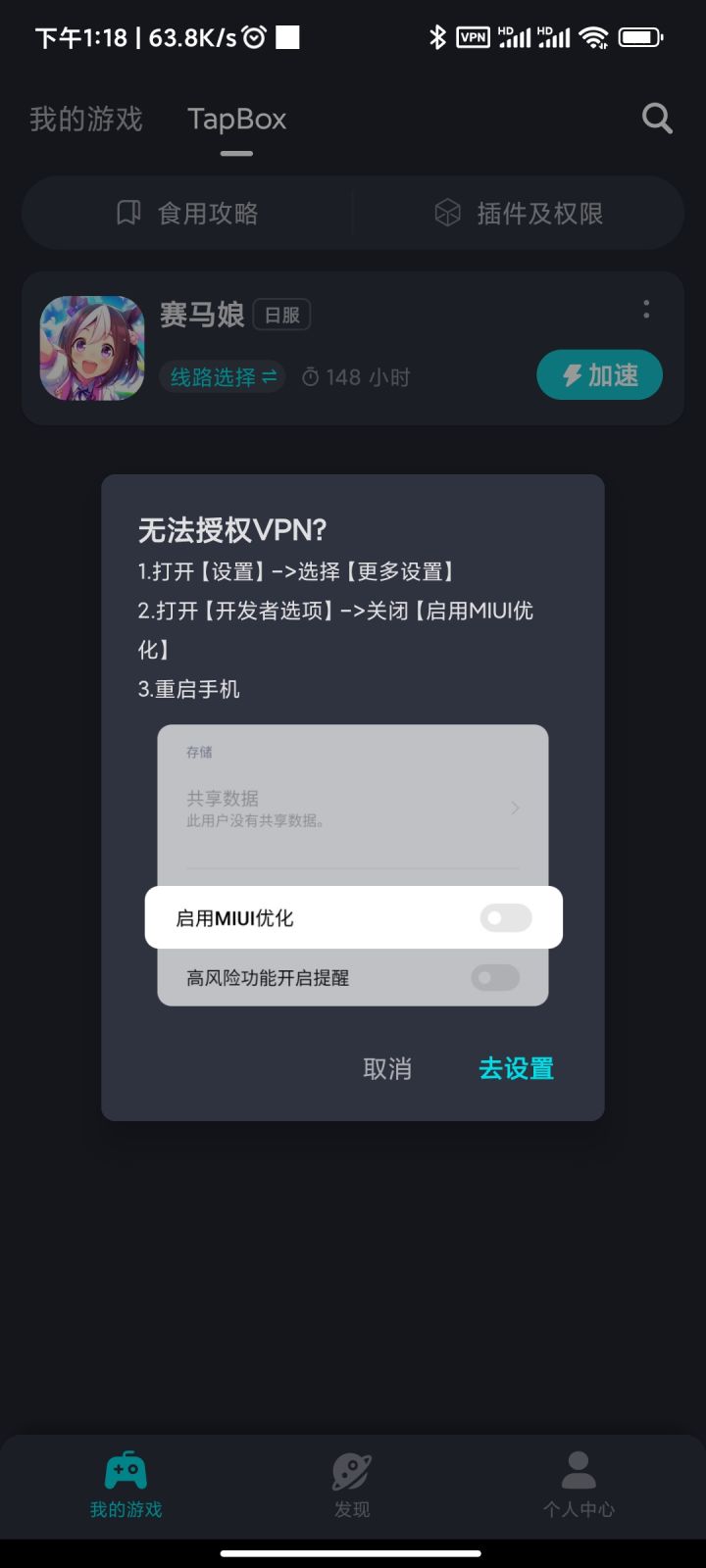Tap the battery indicator in status bar
Screen dimensions: 706x1568
(642, 36)
